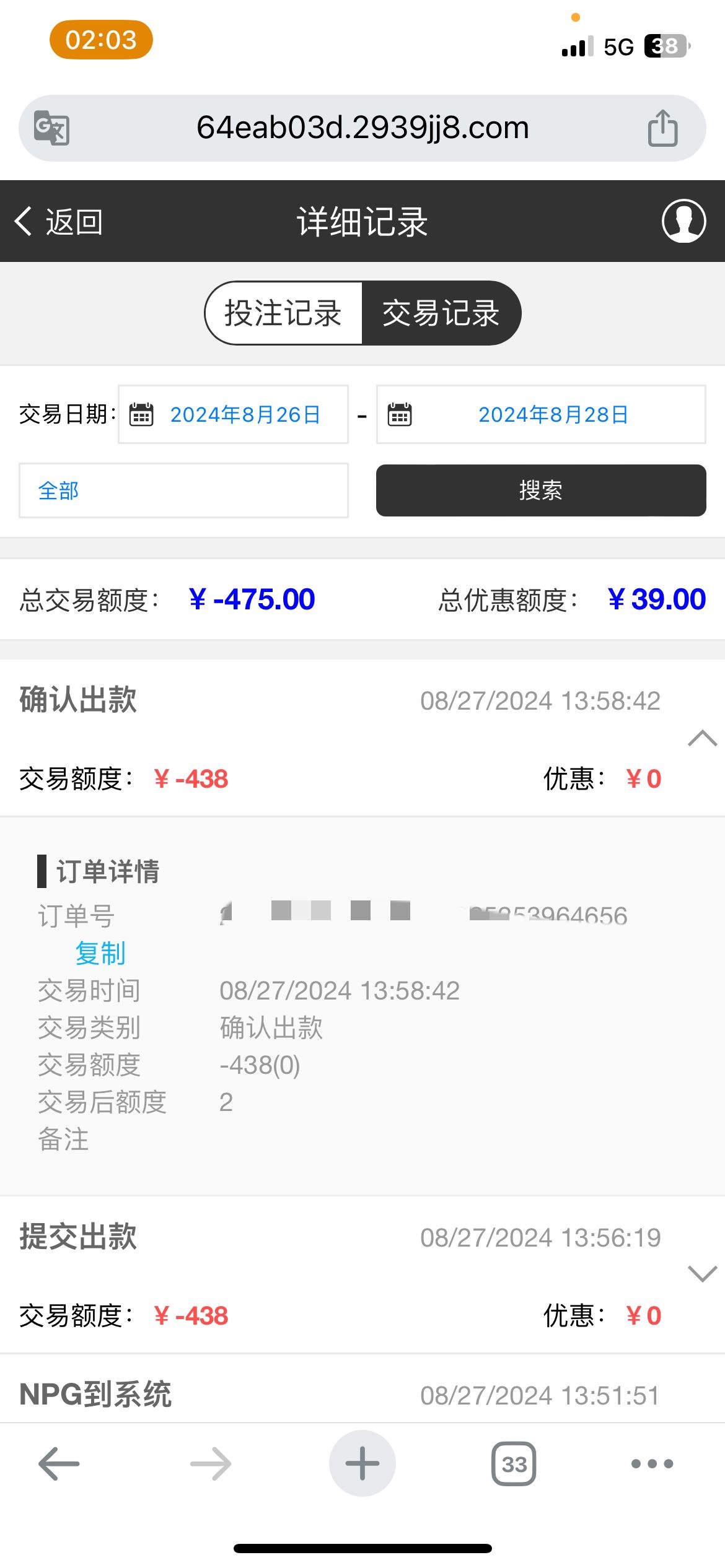The height and width of the screenshot is (1568, 725).
Task: Tap the 返回 back button
Action: coord(59,222)
